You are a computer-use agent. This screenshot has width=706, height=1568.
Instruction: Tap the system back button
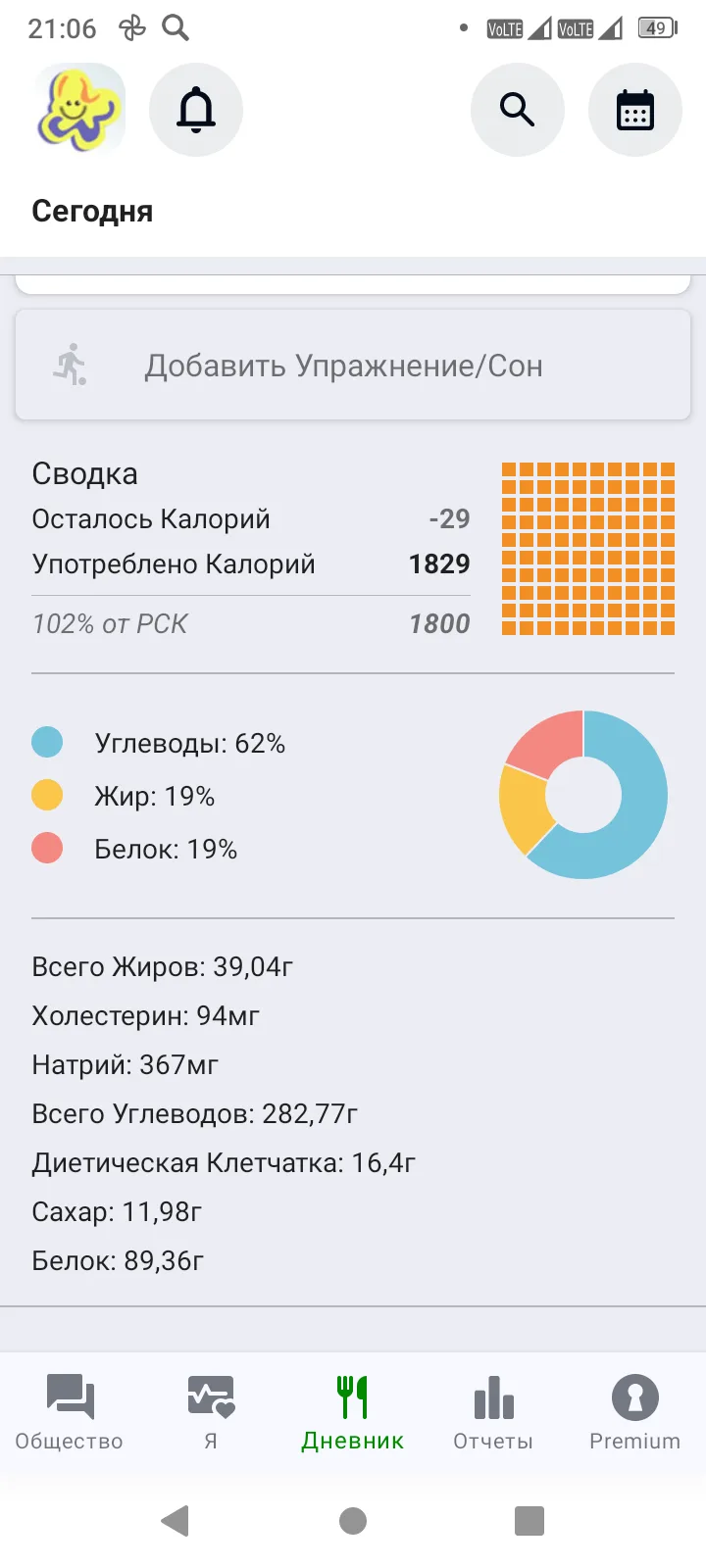click(176, 1521)
